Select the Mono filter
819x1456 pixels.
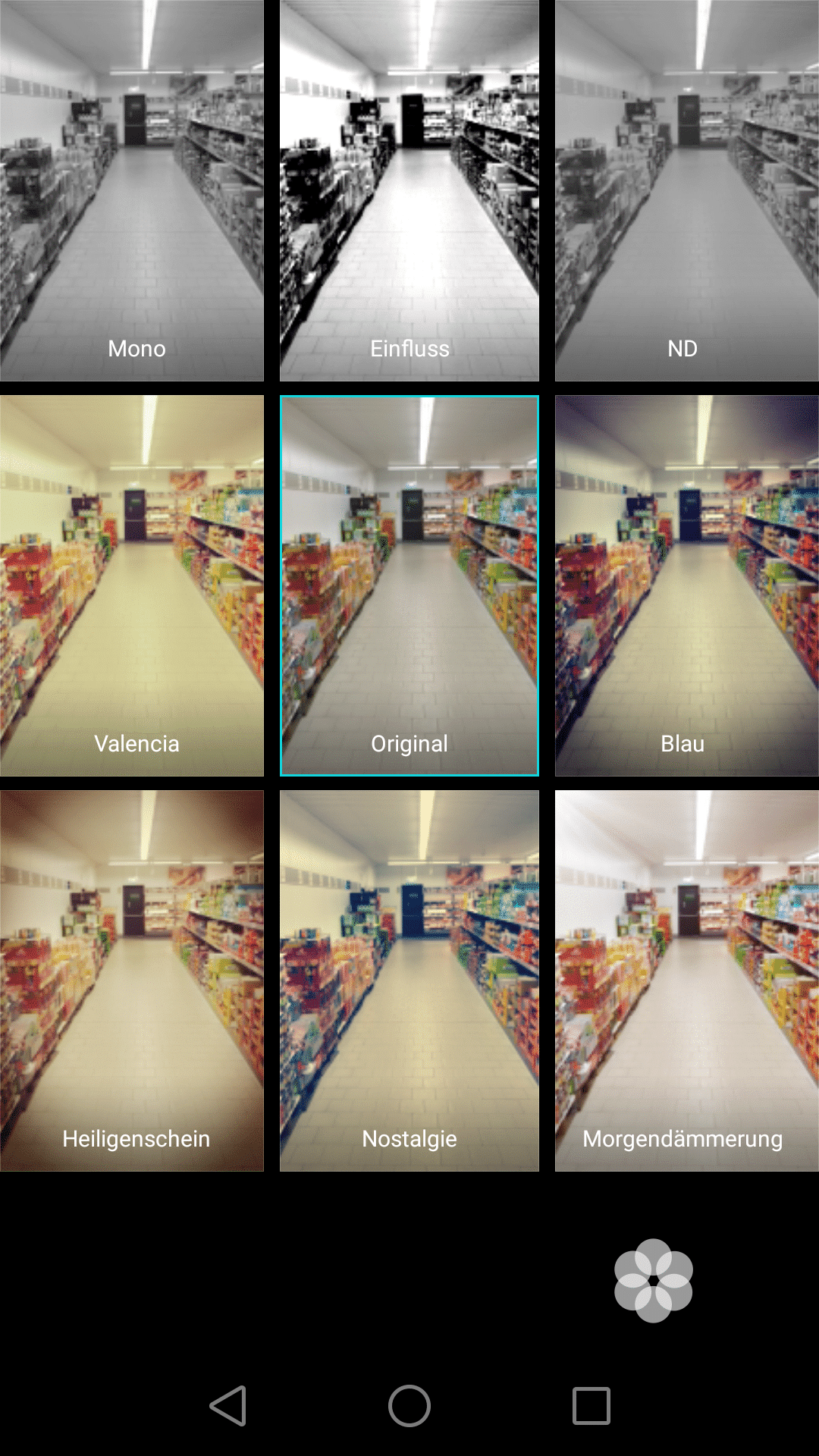(x=132, y=190)
